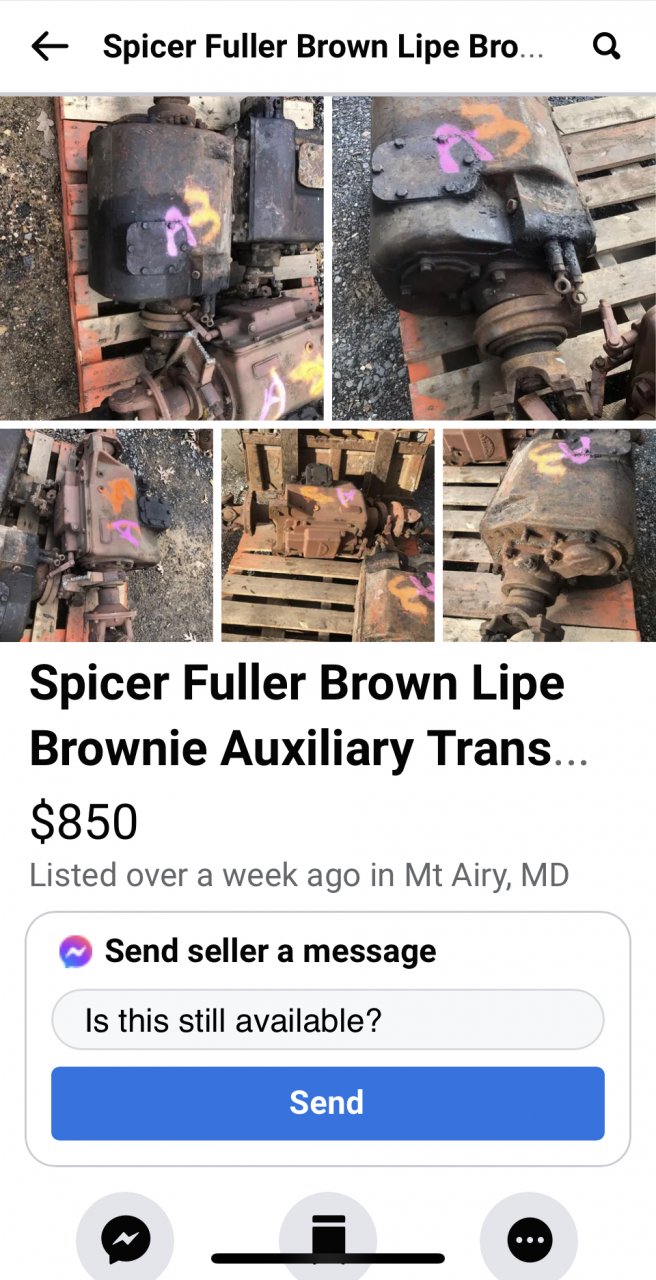View the second large transmission photo
This screenshot has width=656, height=1280.
click(494, 258)
